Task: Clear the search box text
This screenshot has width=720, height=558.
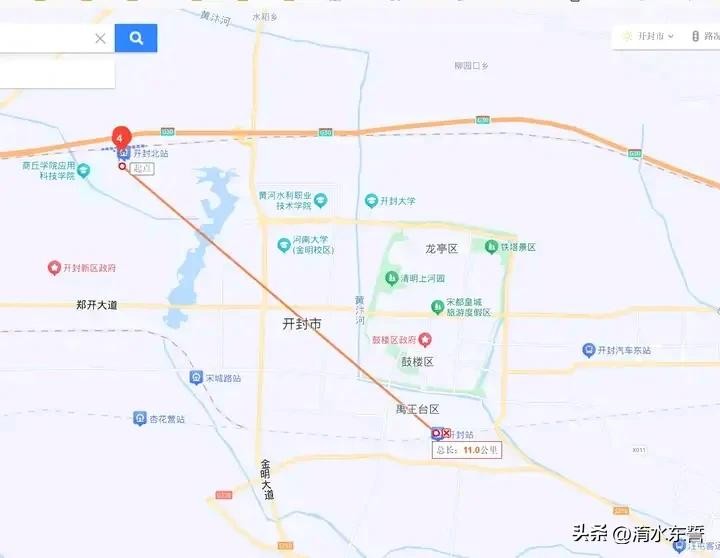Action: [x=100, y=39]
